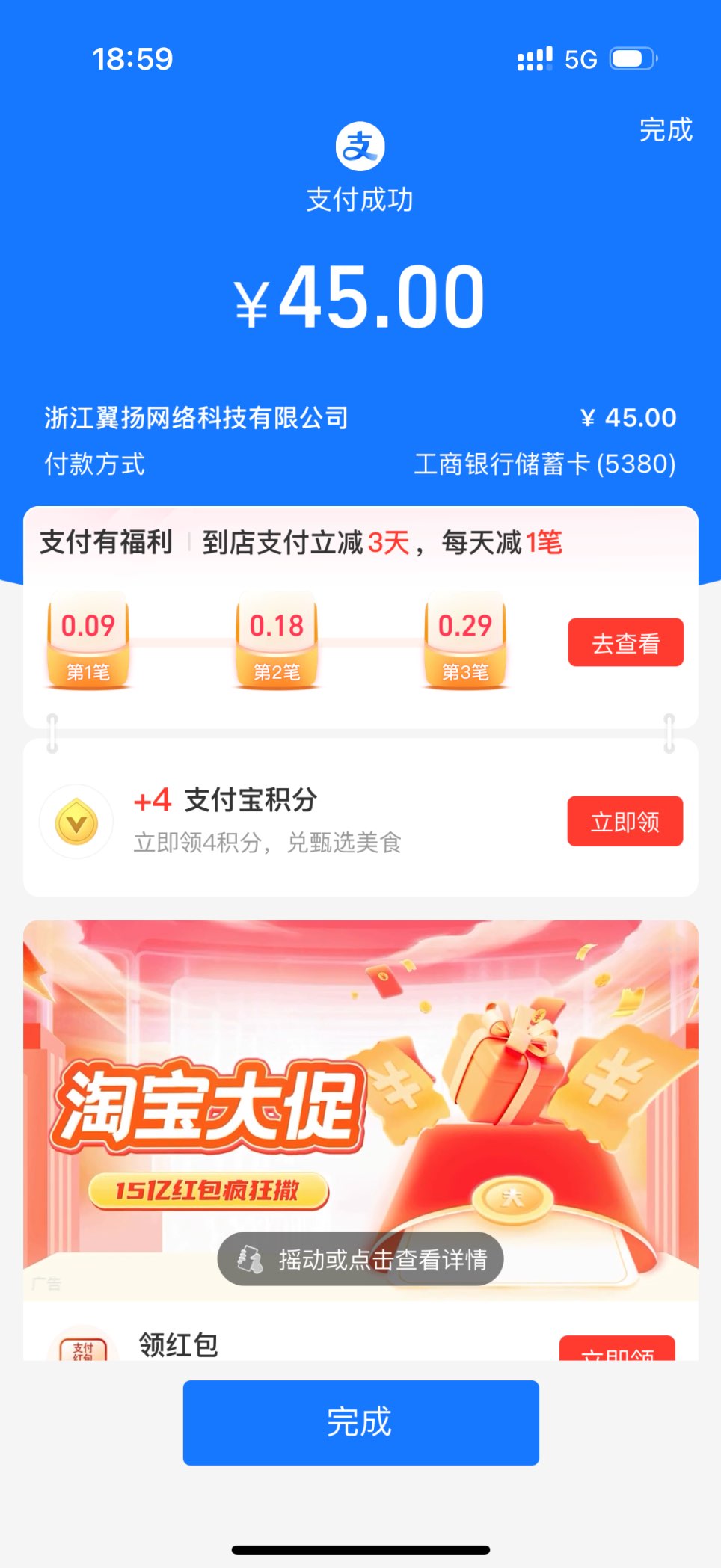Claim the 4 支付宝积分 with 立即领
The height and width of the screenshot is (1568, 721).
click(x=625, y=821)
